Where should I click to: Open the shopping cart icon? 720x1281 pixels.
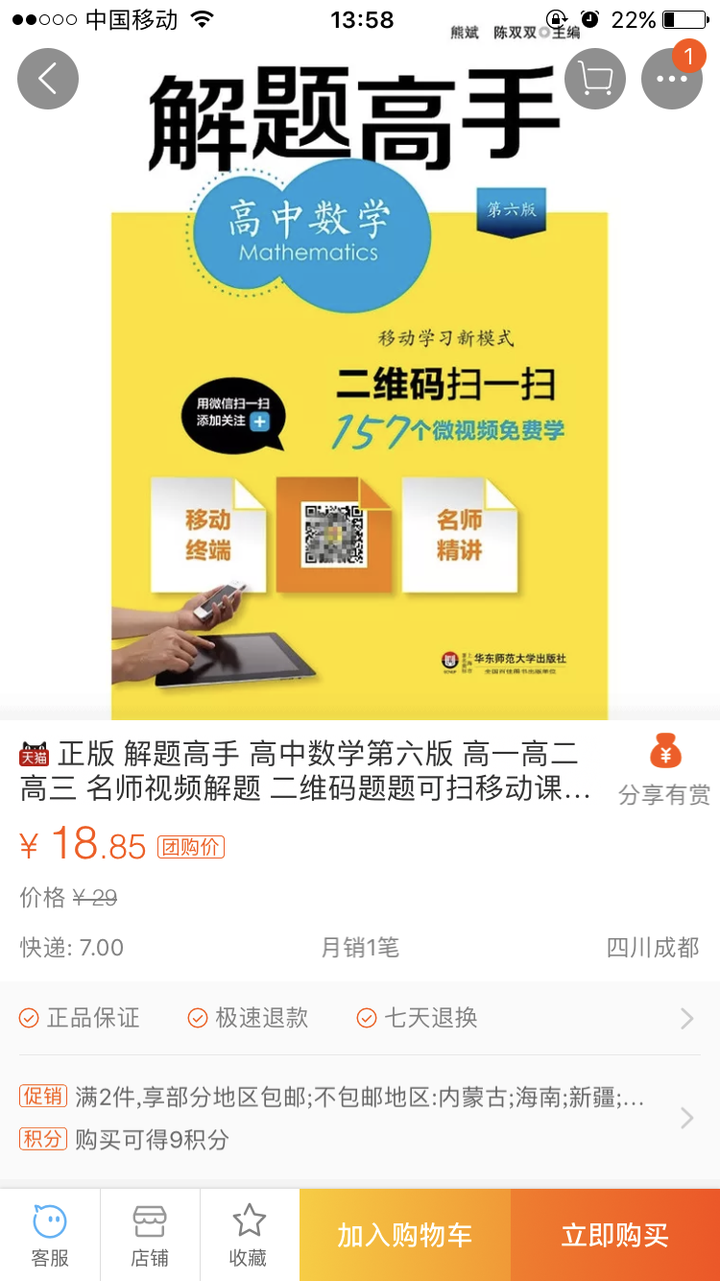pyautogui.click(x=595, y=79)
